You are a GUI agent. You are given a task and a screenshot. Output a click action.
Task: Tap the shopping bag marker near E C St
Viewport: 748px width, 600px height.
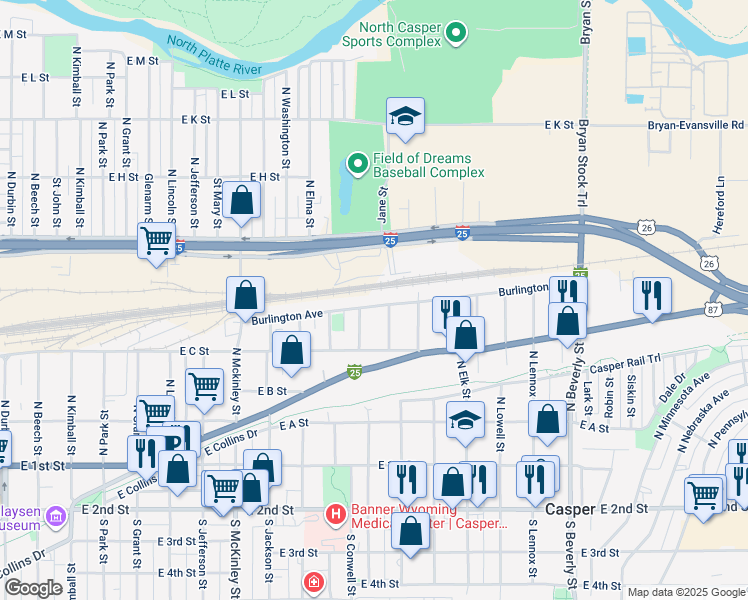click(x=291, y=350)
